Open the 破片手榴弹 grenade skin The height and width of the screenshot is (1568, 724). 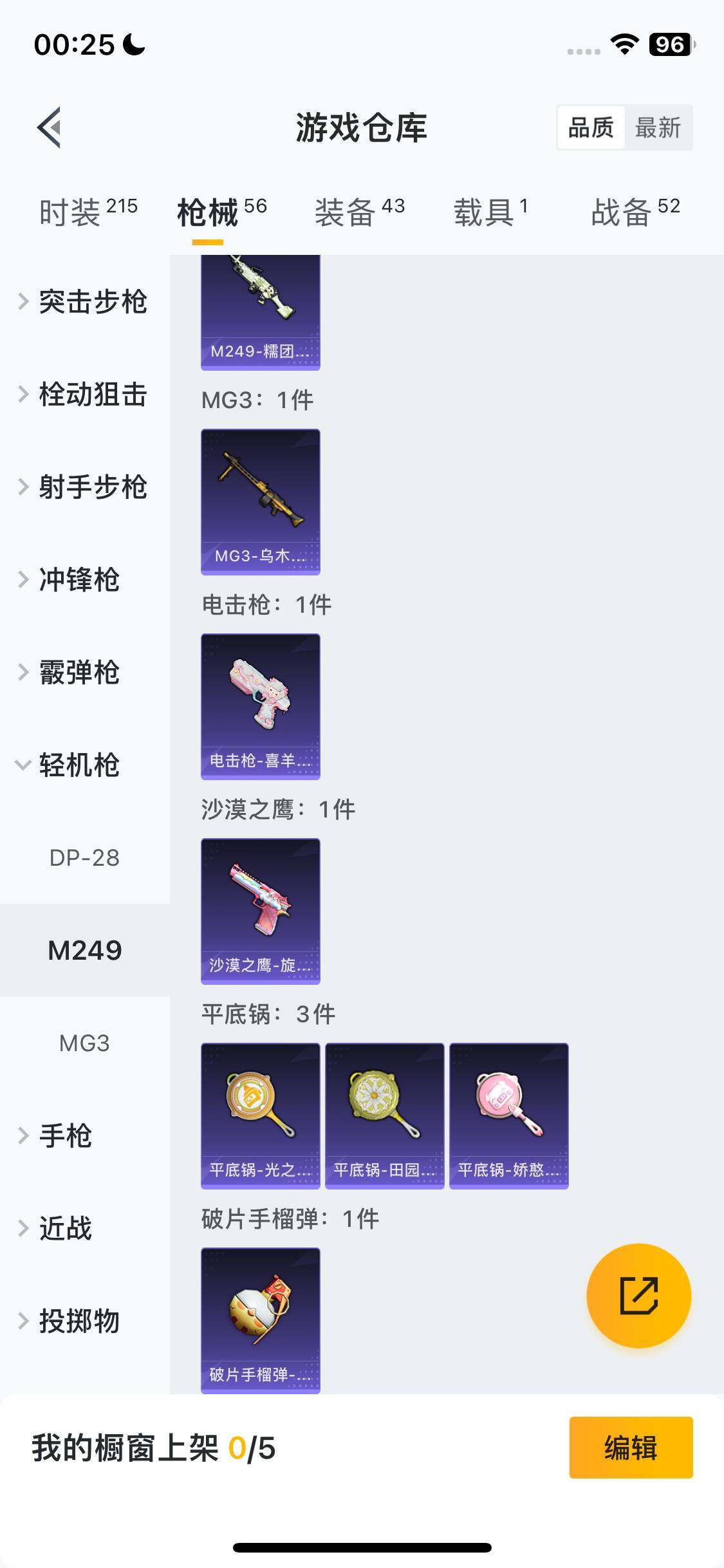tap(260, 1318)
